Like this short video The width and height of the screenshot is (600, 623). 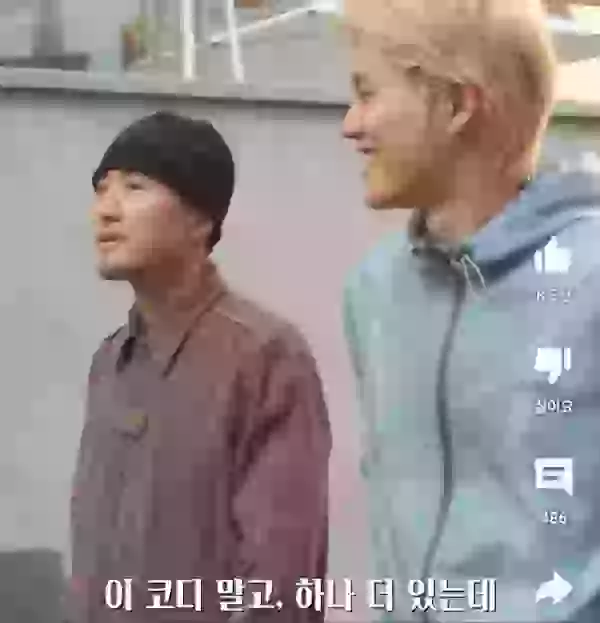(552, 257)
